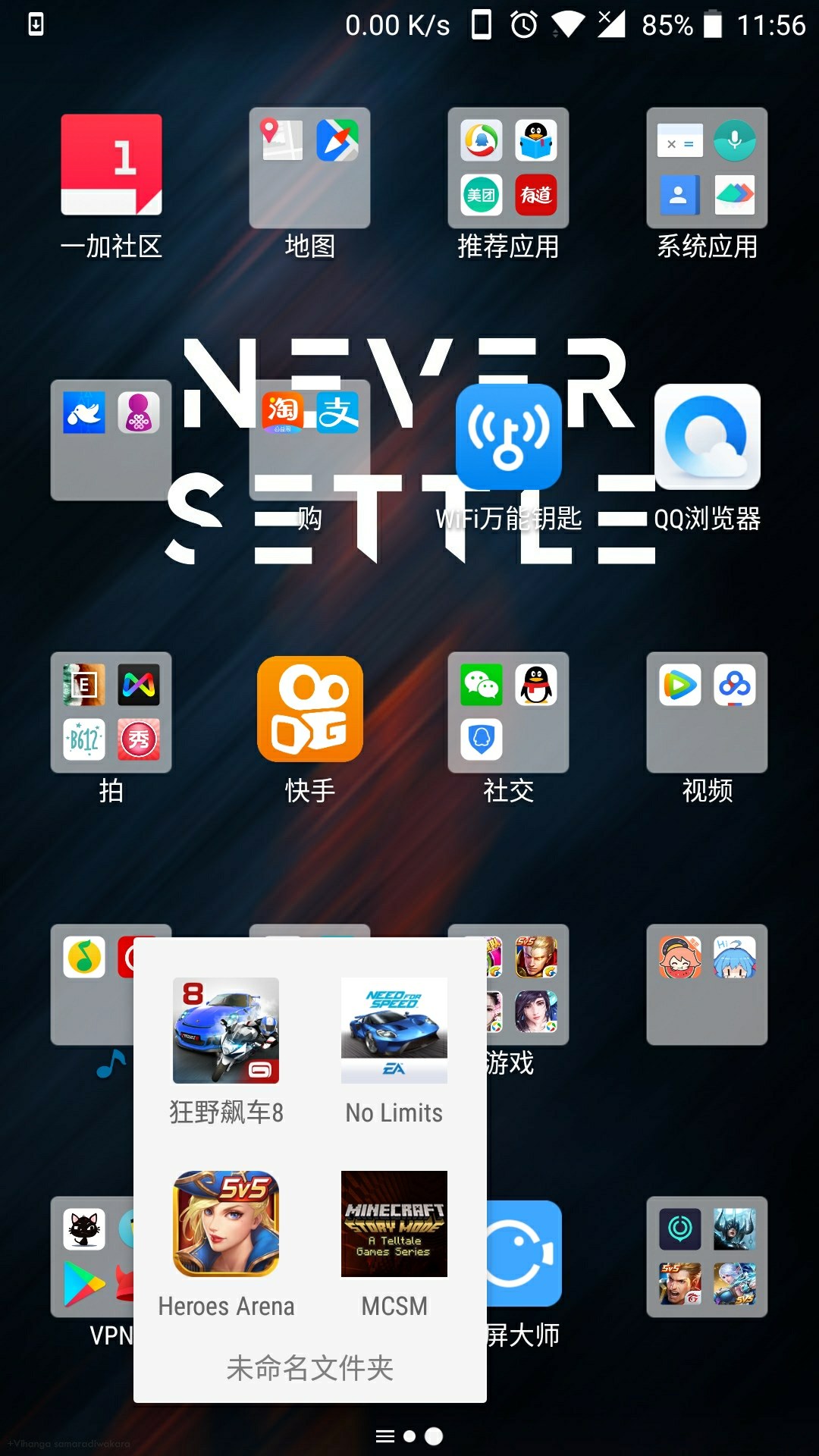
Task: Start Heroes Arena game
Action: click(226, 1224)
